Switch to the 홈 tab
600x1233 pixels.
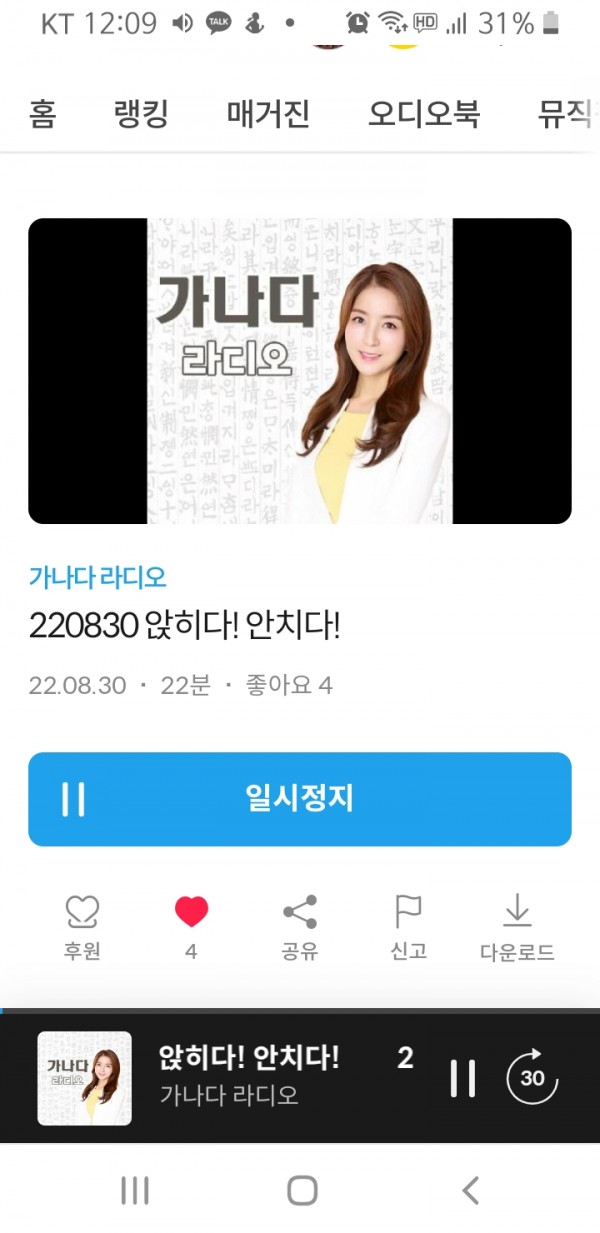coord(42,114)
